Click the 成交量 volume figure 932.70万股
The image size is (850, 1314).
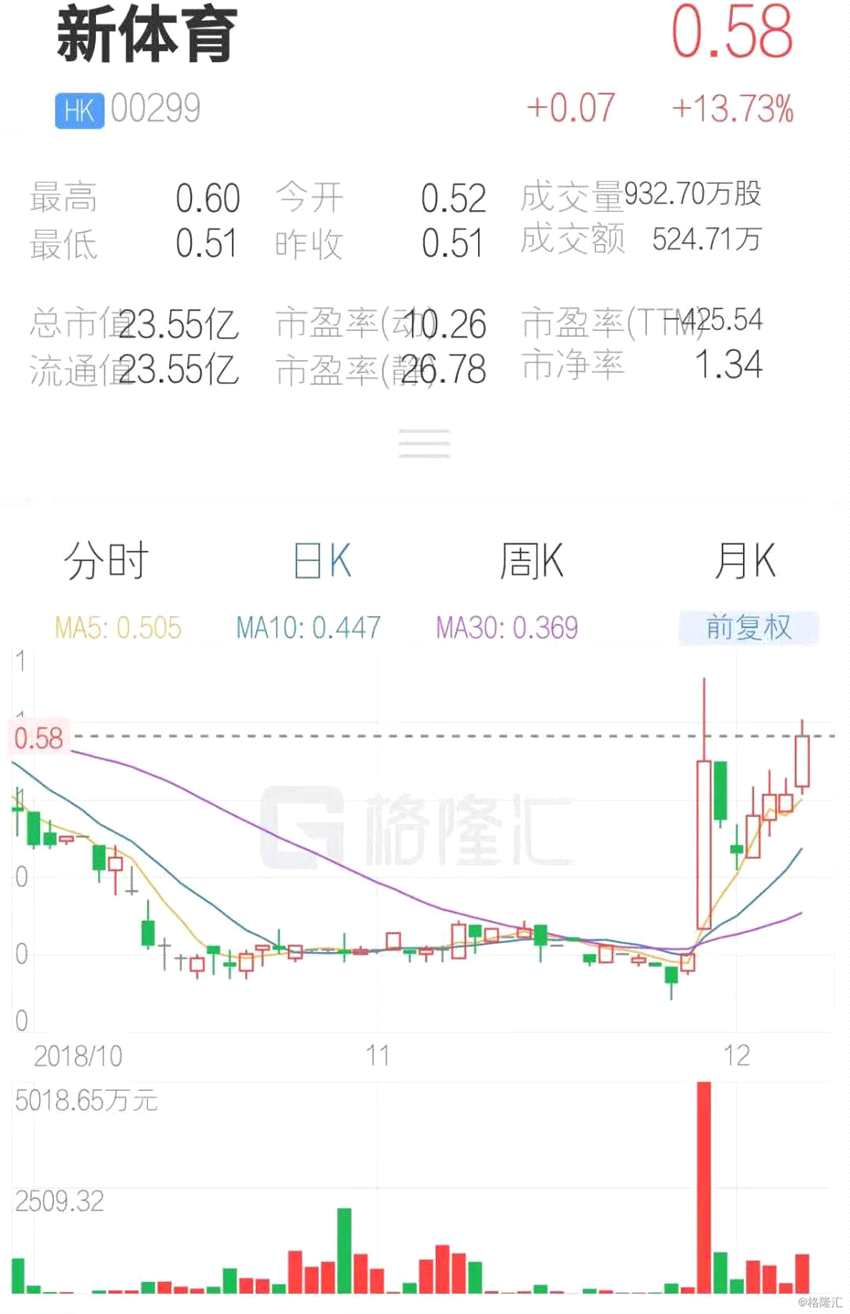point(695,196)
